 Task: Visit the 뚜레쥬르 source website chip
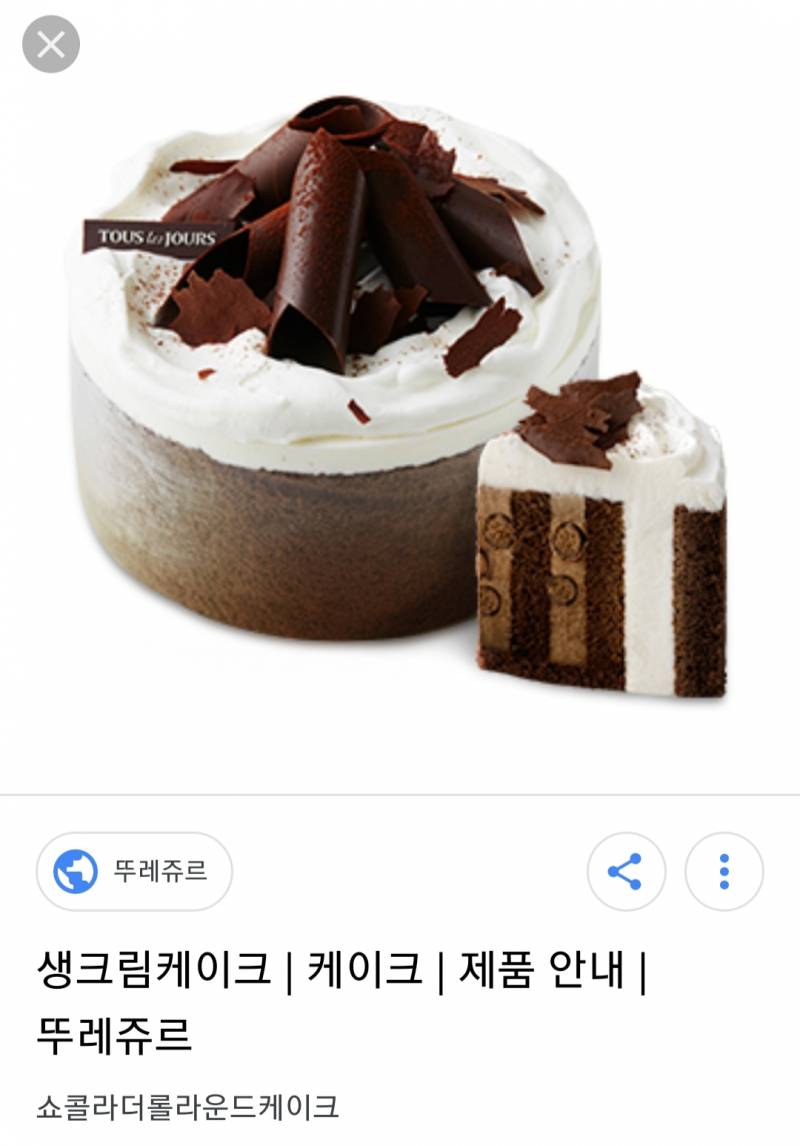point(135,869)
